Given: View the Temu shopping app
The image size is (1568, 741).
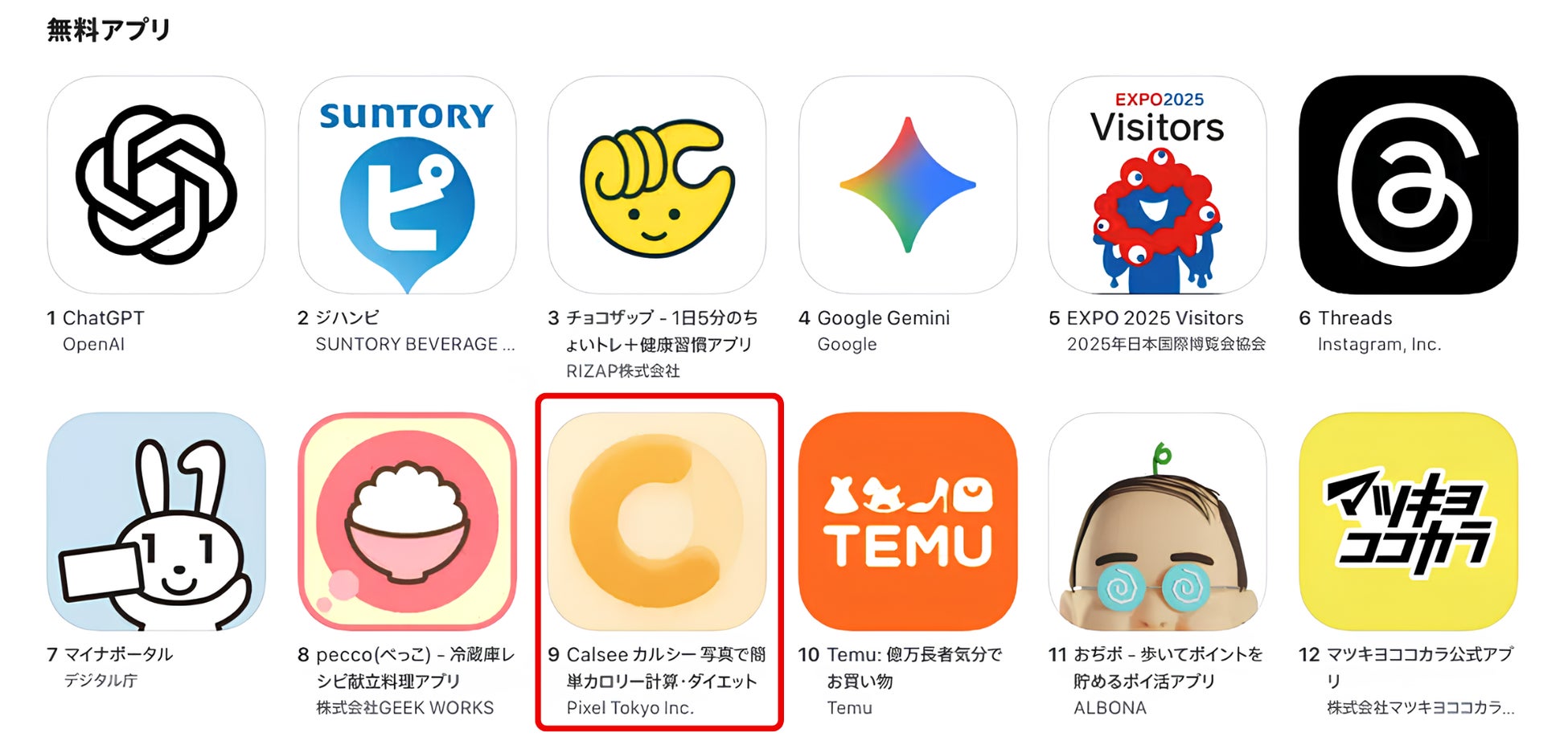Looking at the screenshot, I should (907, 522).
